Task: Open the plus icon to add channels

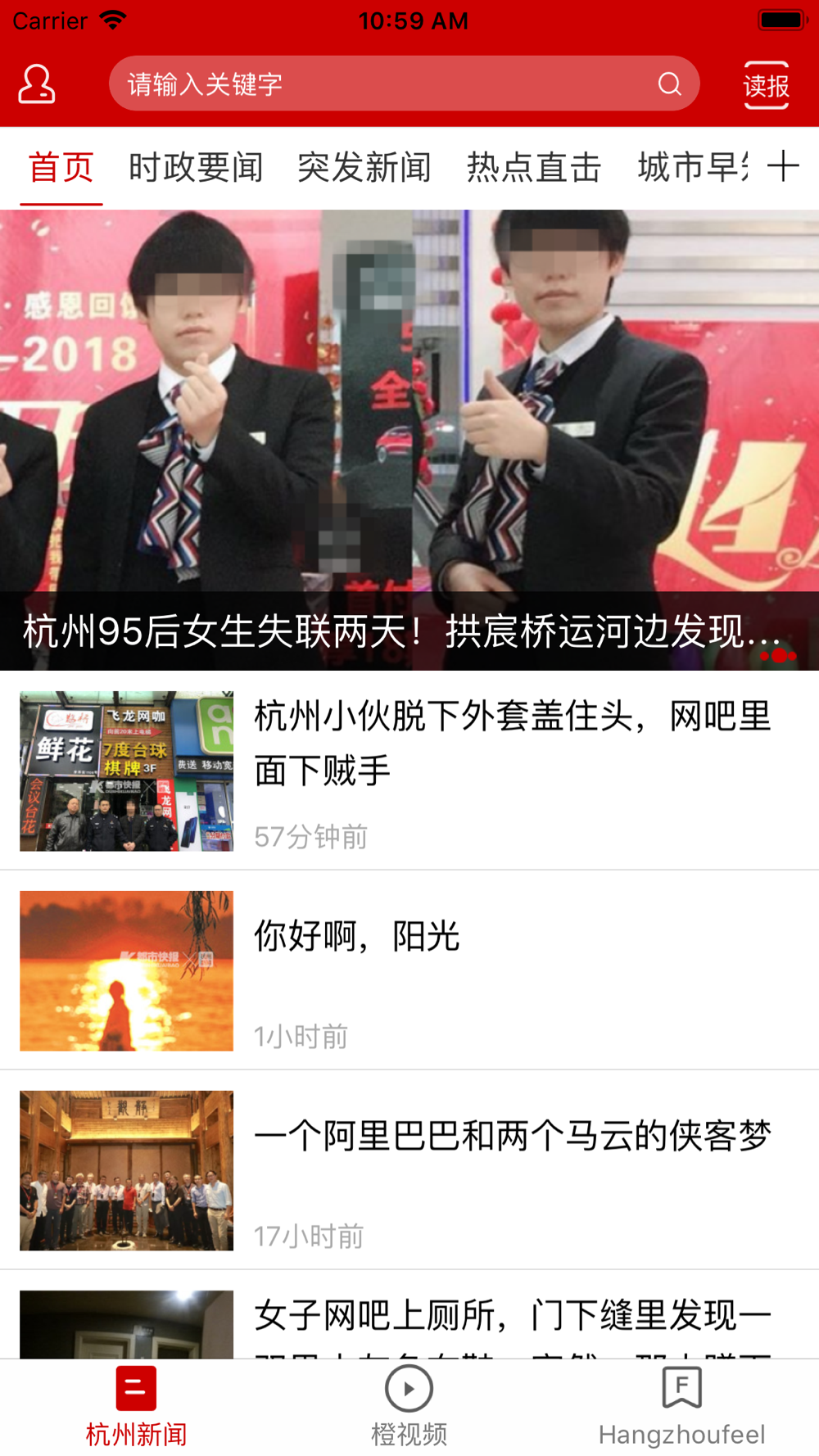Action: point(783,167)
